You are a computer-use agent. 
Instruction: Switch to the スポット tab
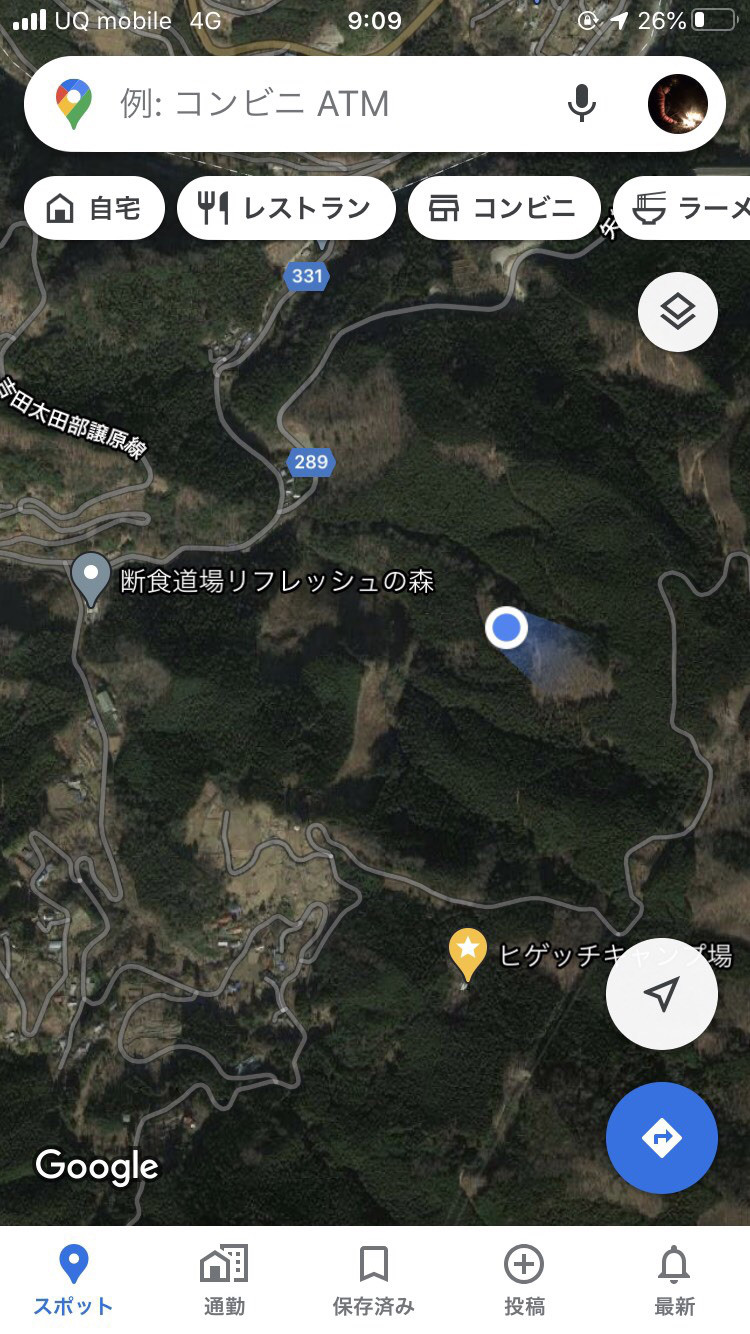pos(73,1279)
